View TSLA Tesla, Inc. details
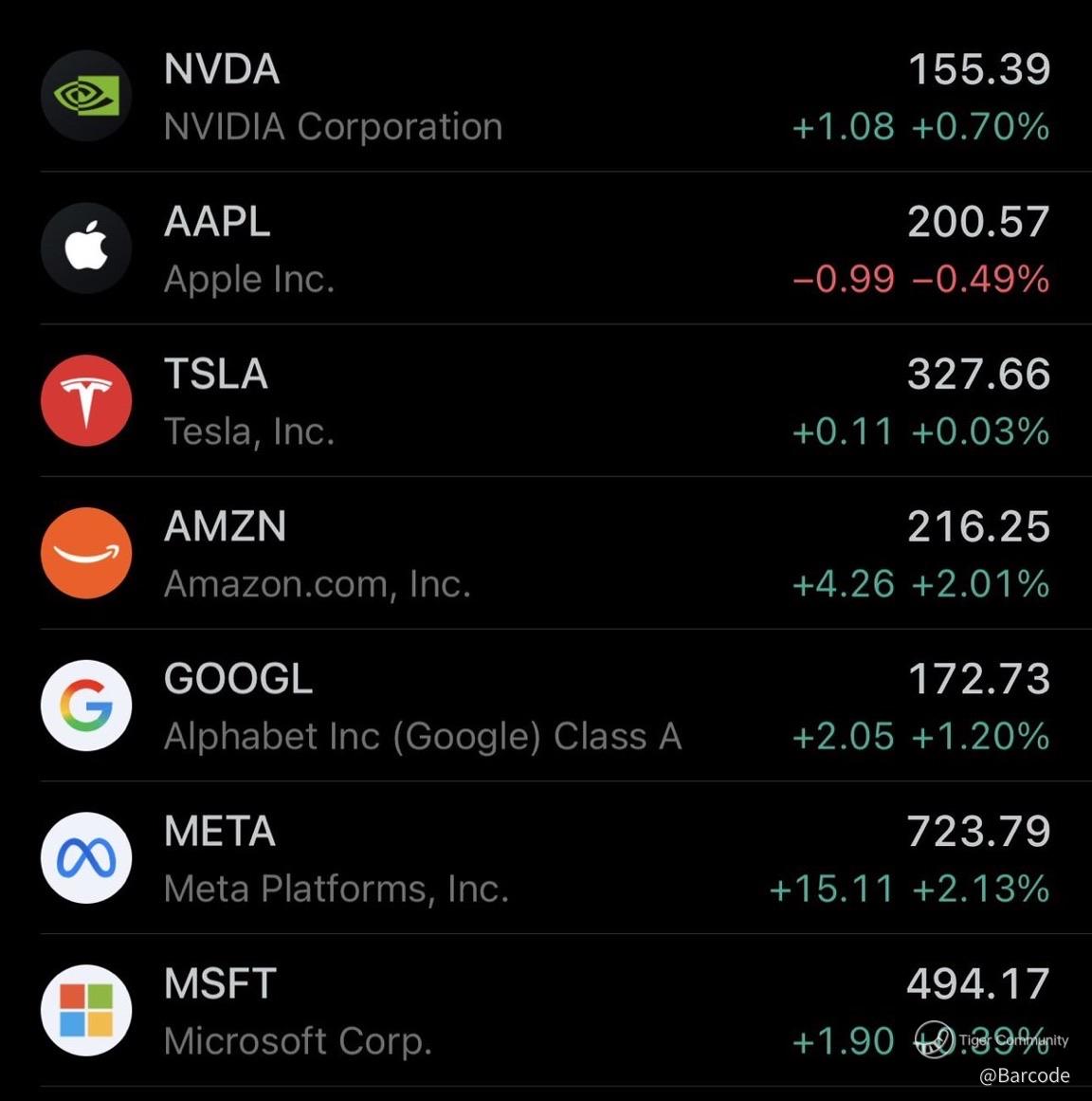Image resolution: width=1092 pixels, height=1101 pixels. 546,400
